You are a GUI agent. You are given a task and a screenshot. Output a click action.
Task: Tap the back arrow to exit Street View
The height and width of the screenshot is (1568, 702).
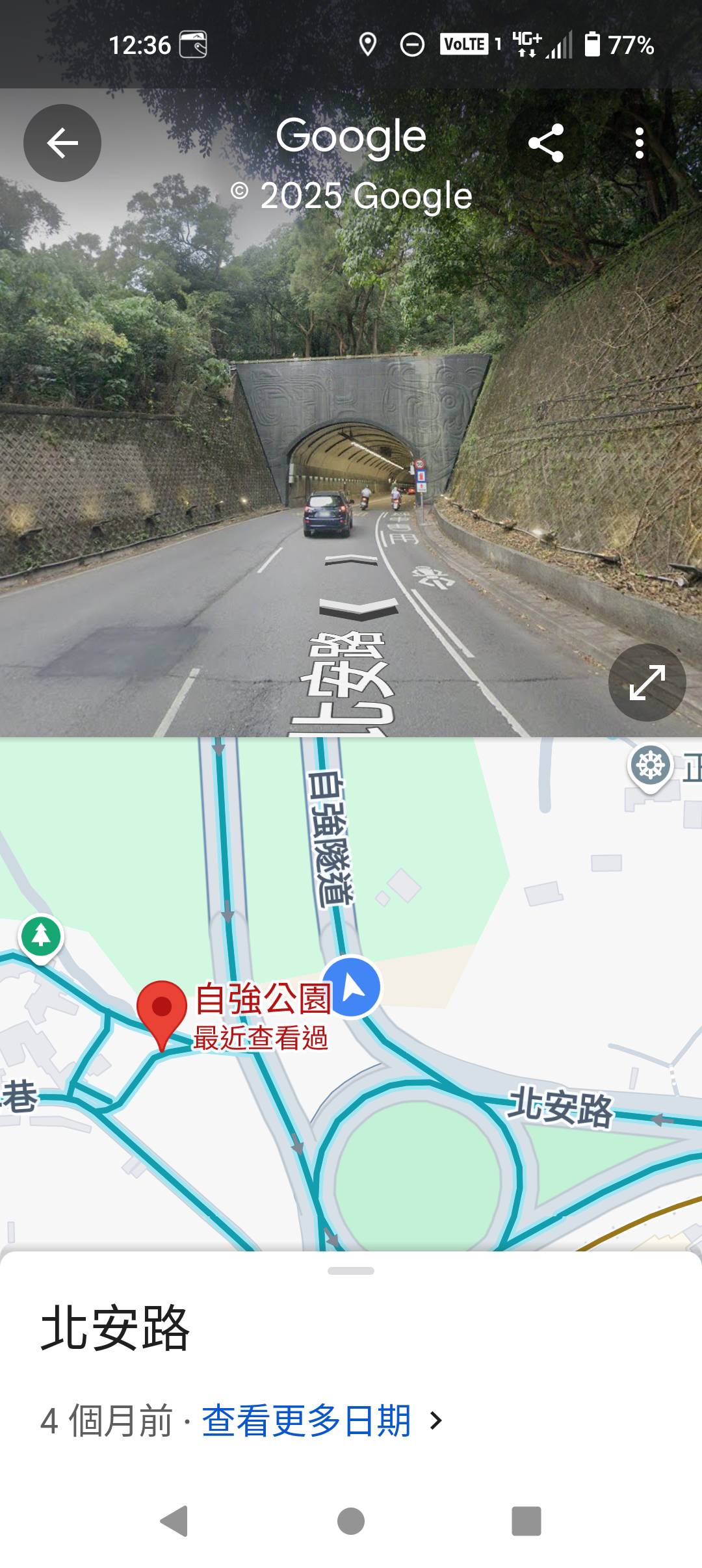click(x=63, y=143)
